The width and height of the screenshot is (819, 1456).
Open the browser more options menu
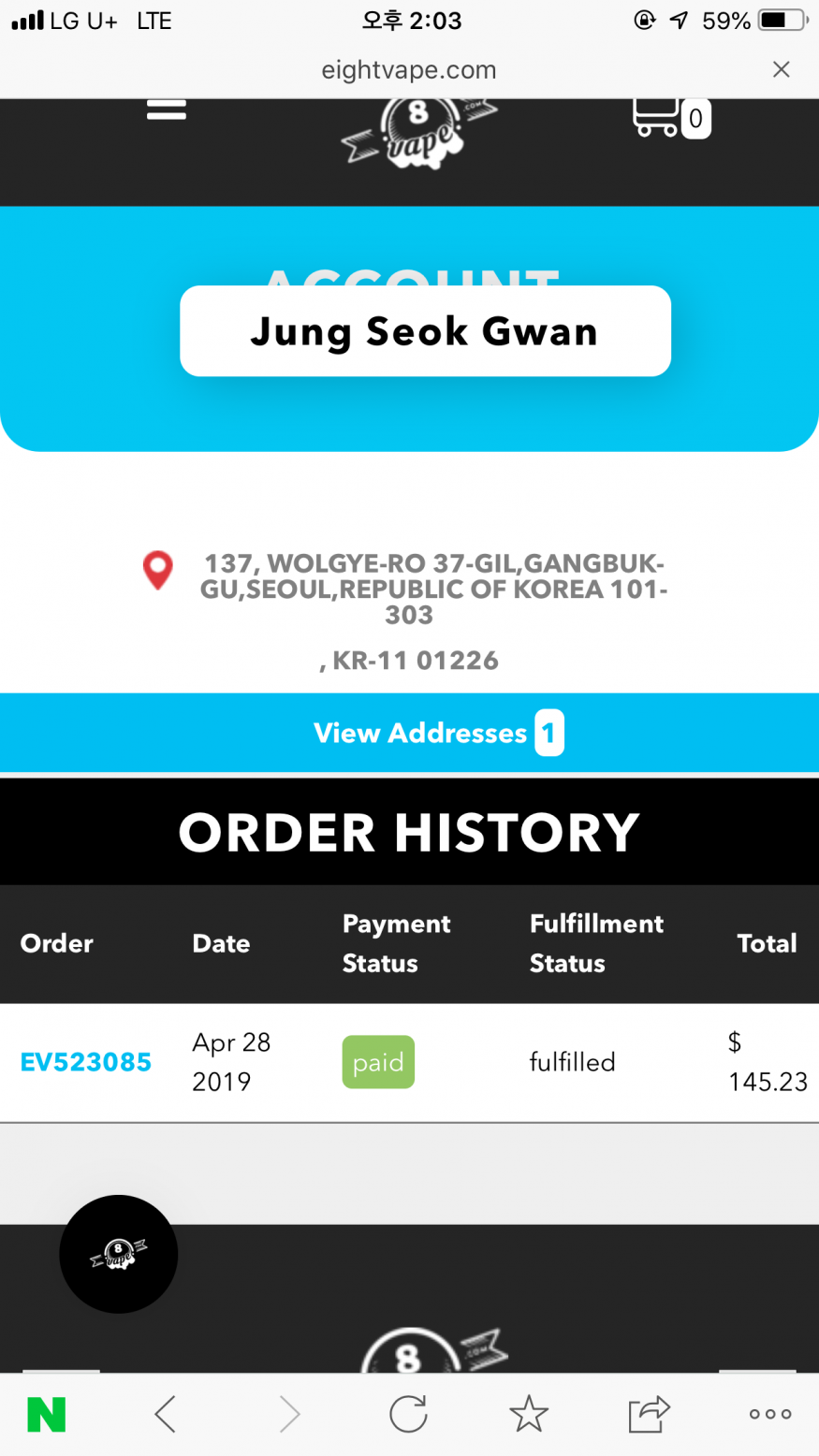point(770,1414)
